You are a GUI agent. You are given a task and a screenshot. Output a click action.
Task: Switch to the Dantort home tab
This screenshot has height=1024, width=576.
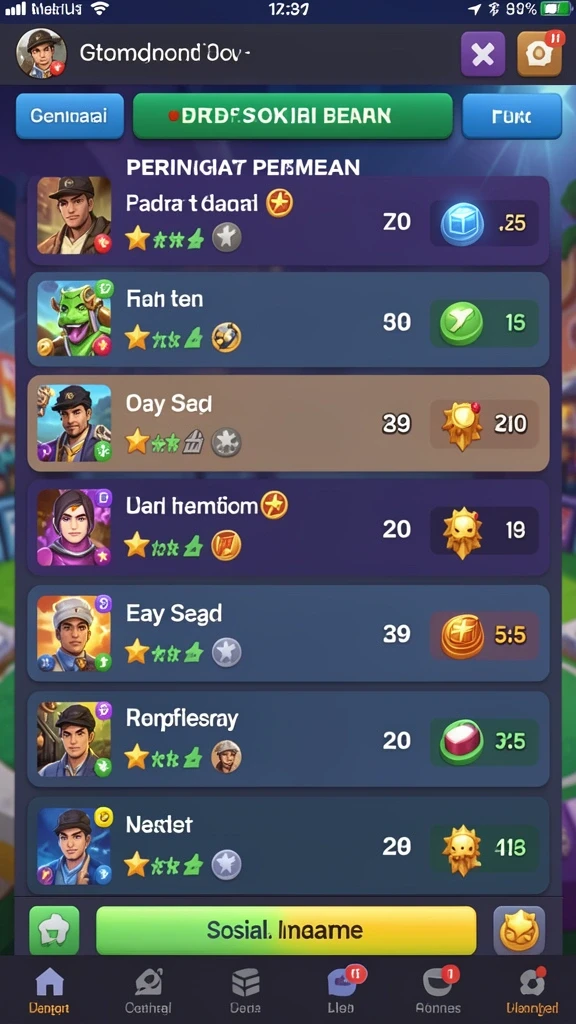pos(50,991)
